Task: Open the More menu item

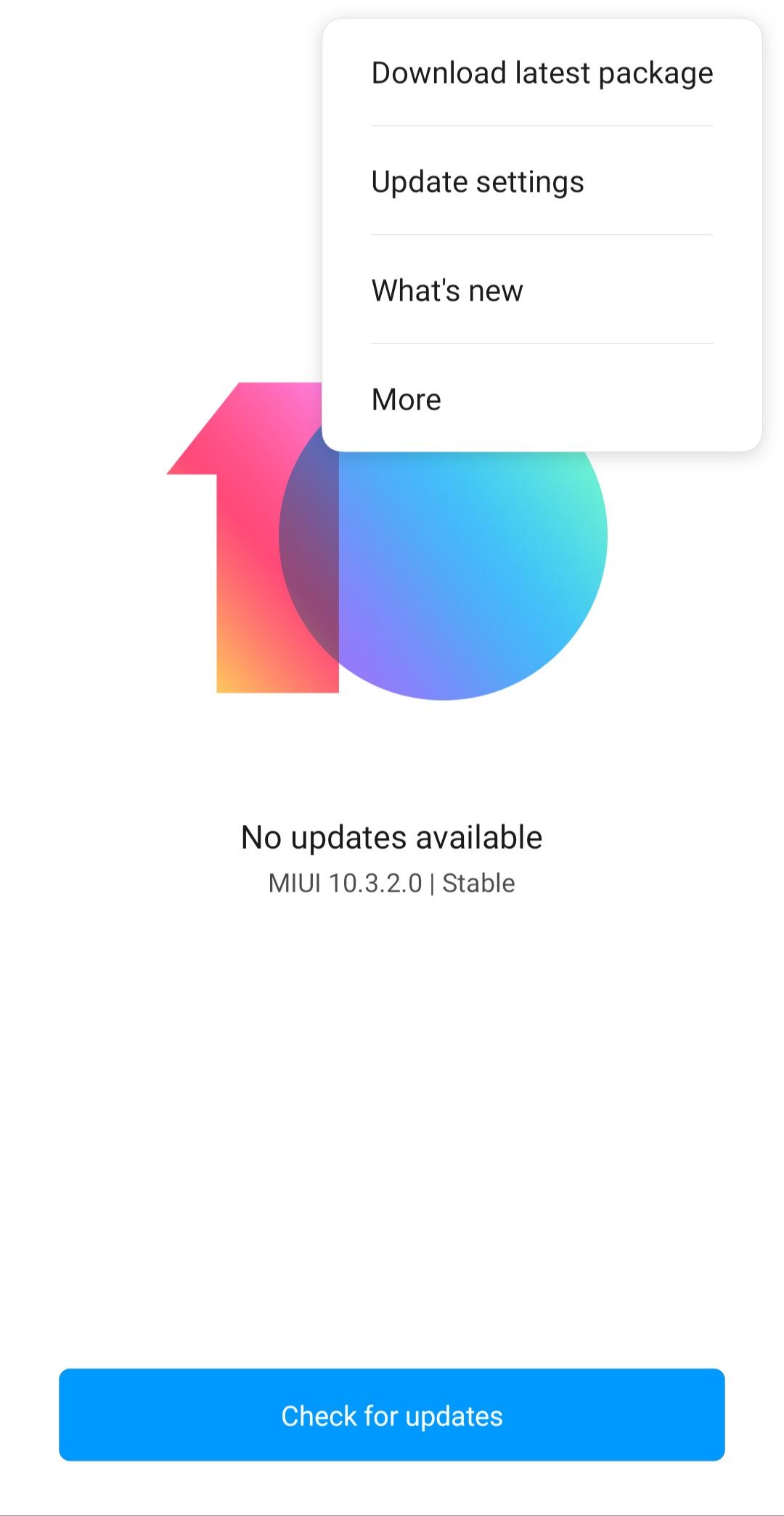Action: [x=542, y=399]
